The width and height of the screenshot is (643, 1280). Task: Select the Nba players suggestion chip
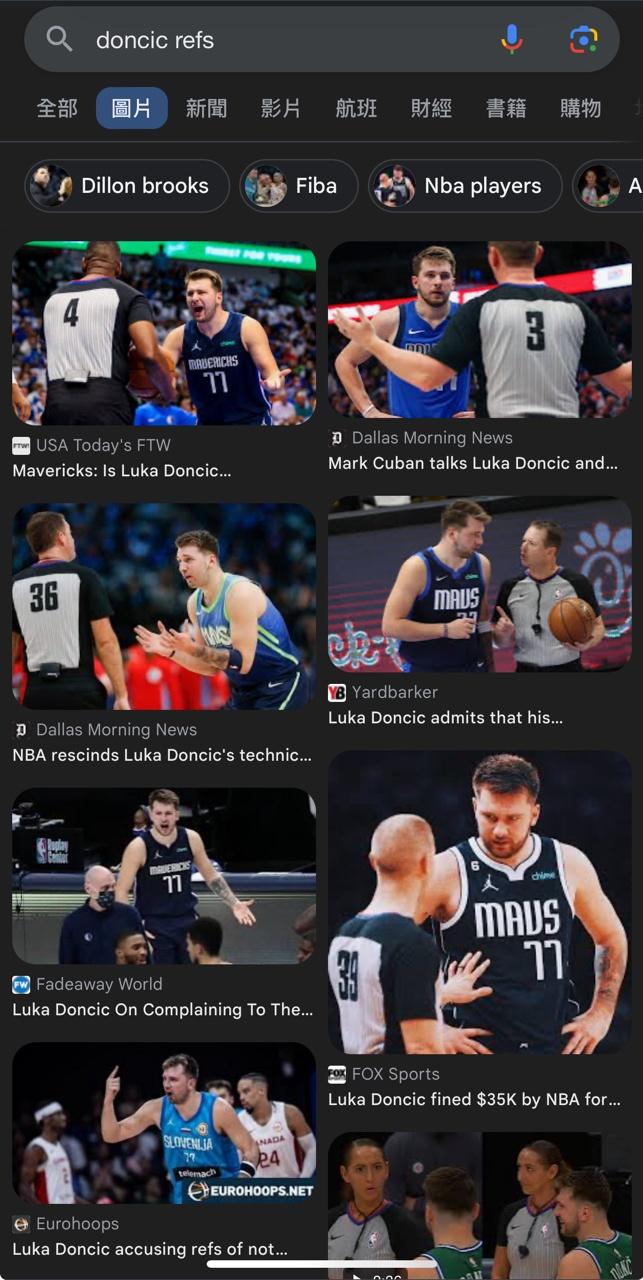click(x=465, y=186)
